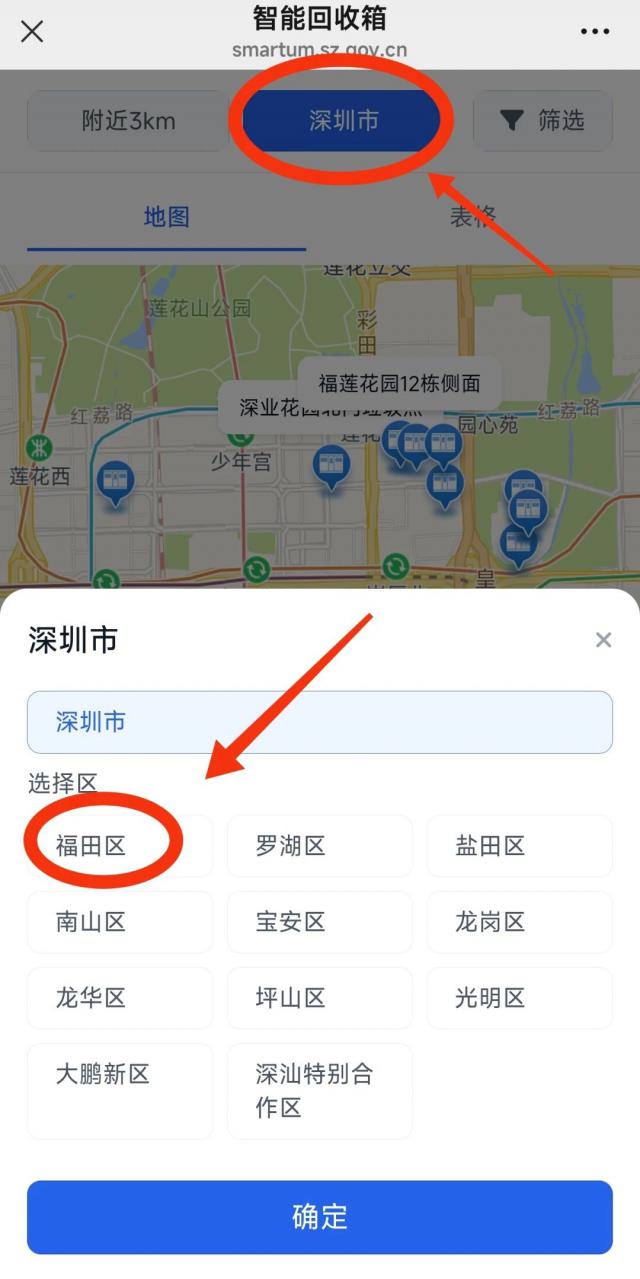Switch to the 地图 tab
This screenshot has width=640, height=1279.
click(166, 217)
